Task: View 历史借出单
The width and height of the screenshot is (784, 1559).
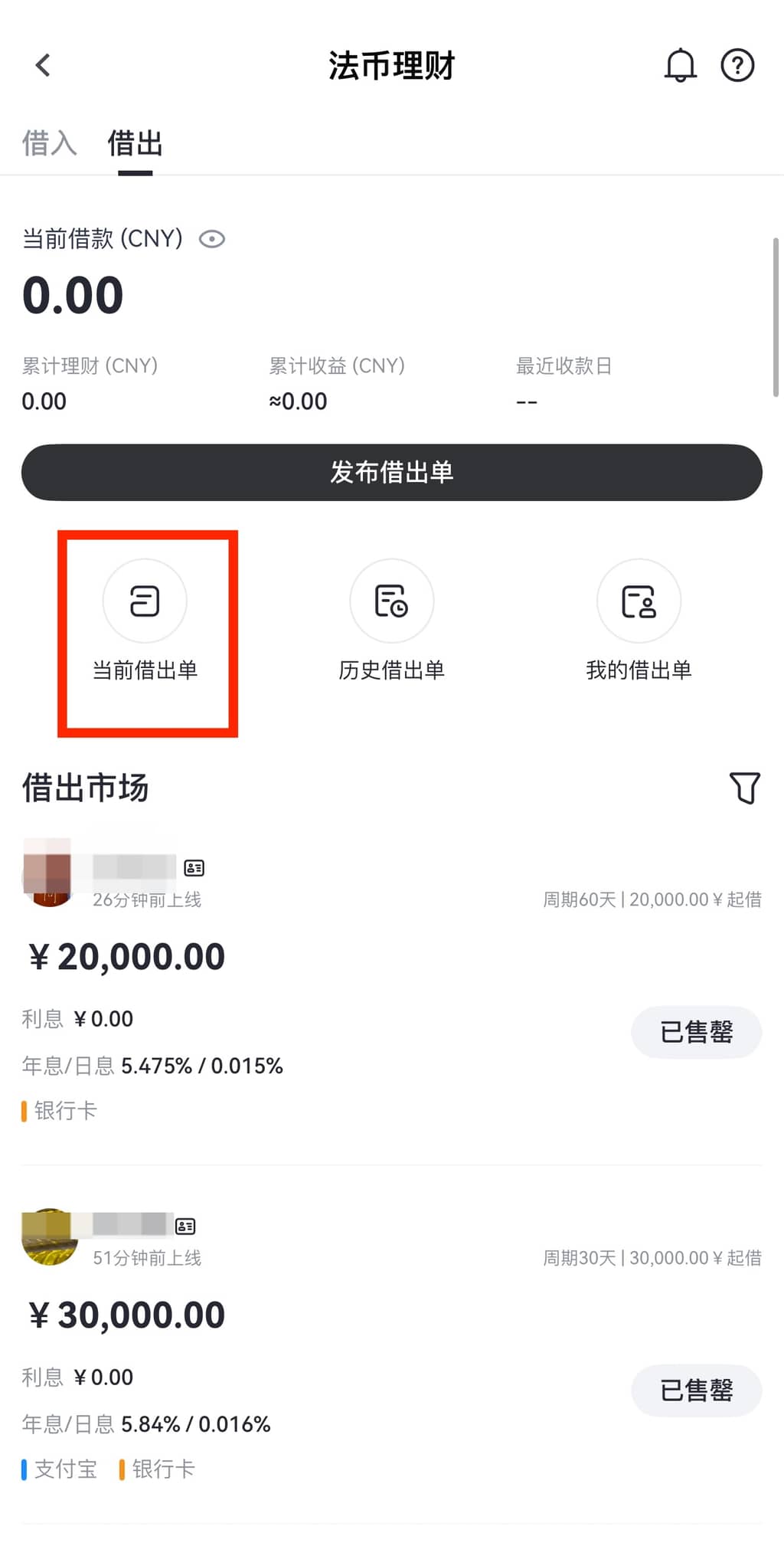Action: point(391,621)
